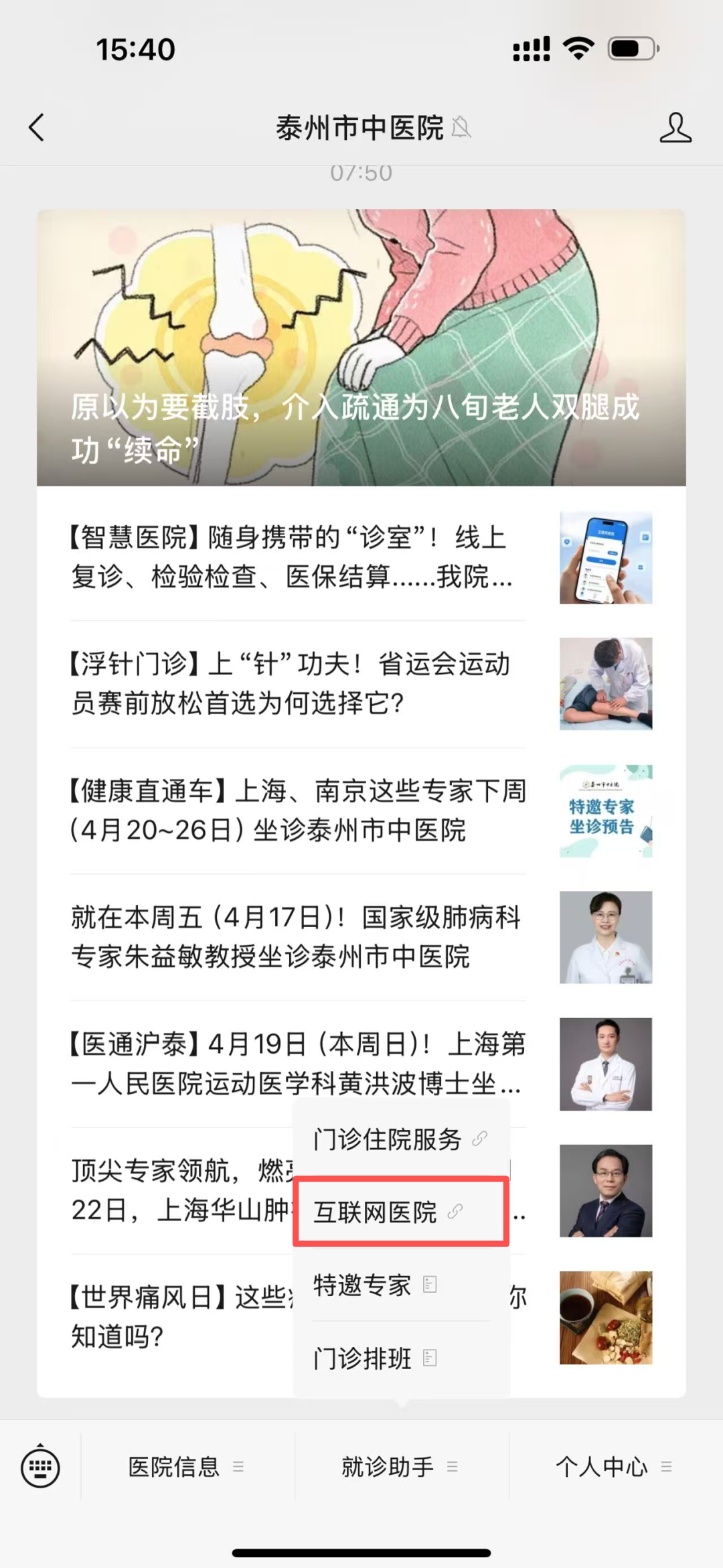
Task: Open article about 朱益敏教授坐诊
Action: 295,936
